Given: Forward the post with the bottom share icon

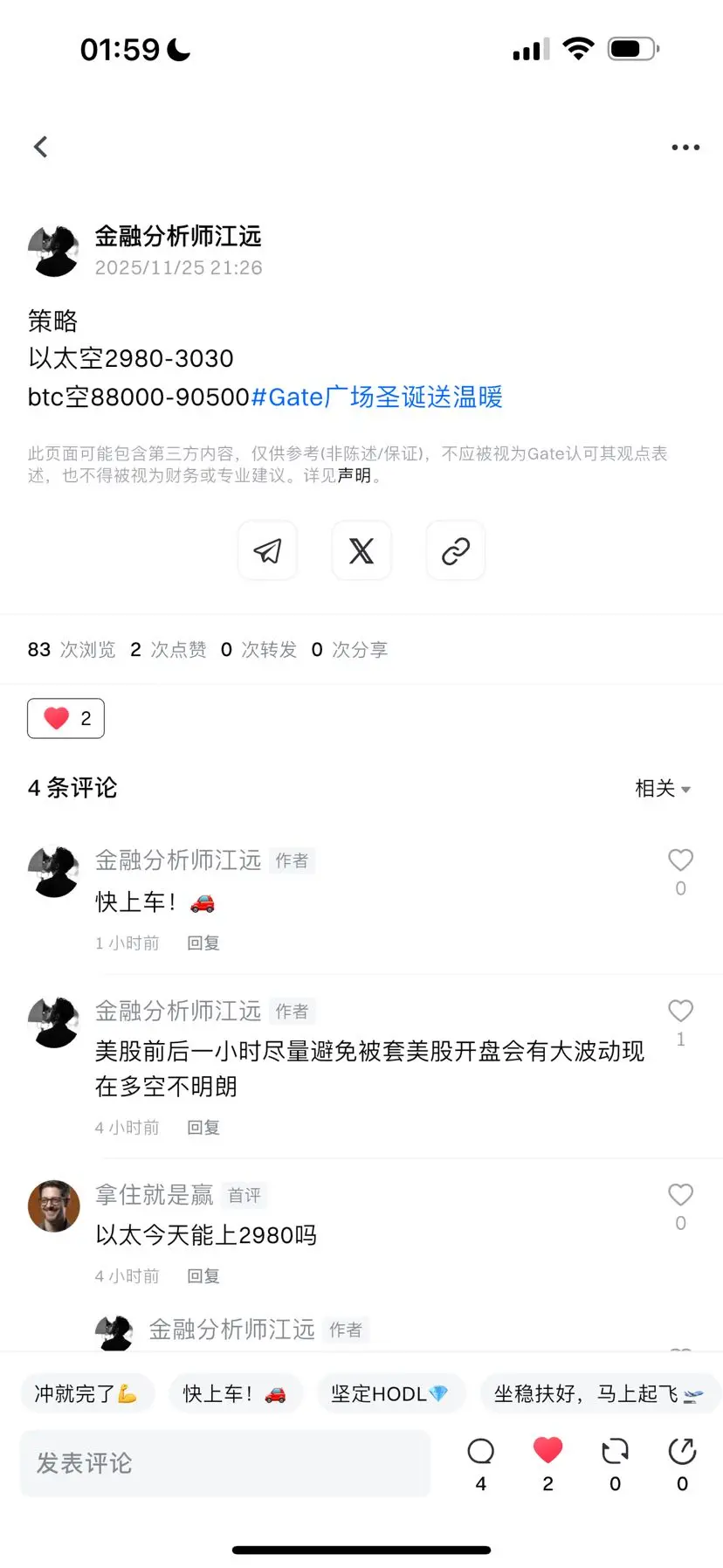Looking at the screenshot, I should coord(681,1450).
